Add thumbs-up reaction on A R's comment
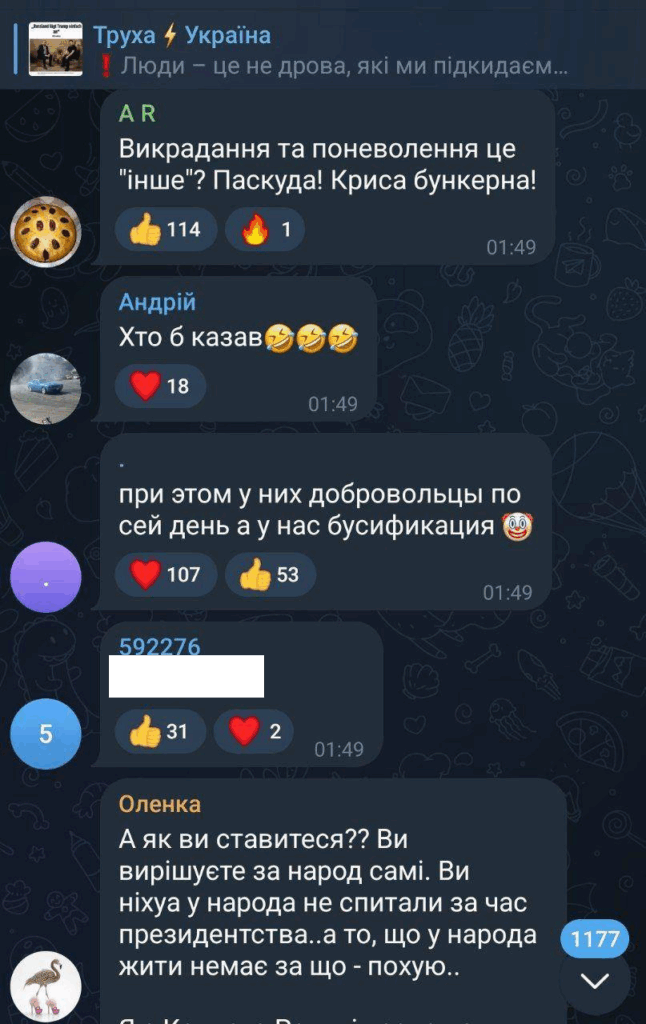The width and height of the screenshot is (646, 1024). coord(166,230)
